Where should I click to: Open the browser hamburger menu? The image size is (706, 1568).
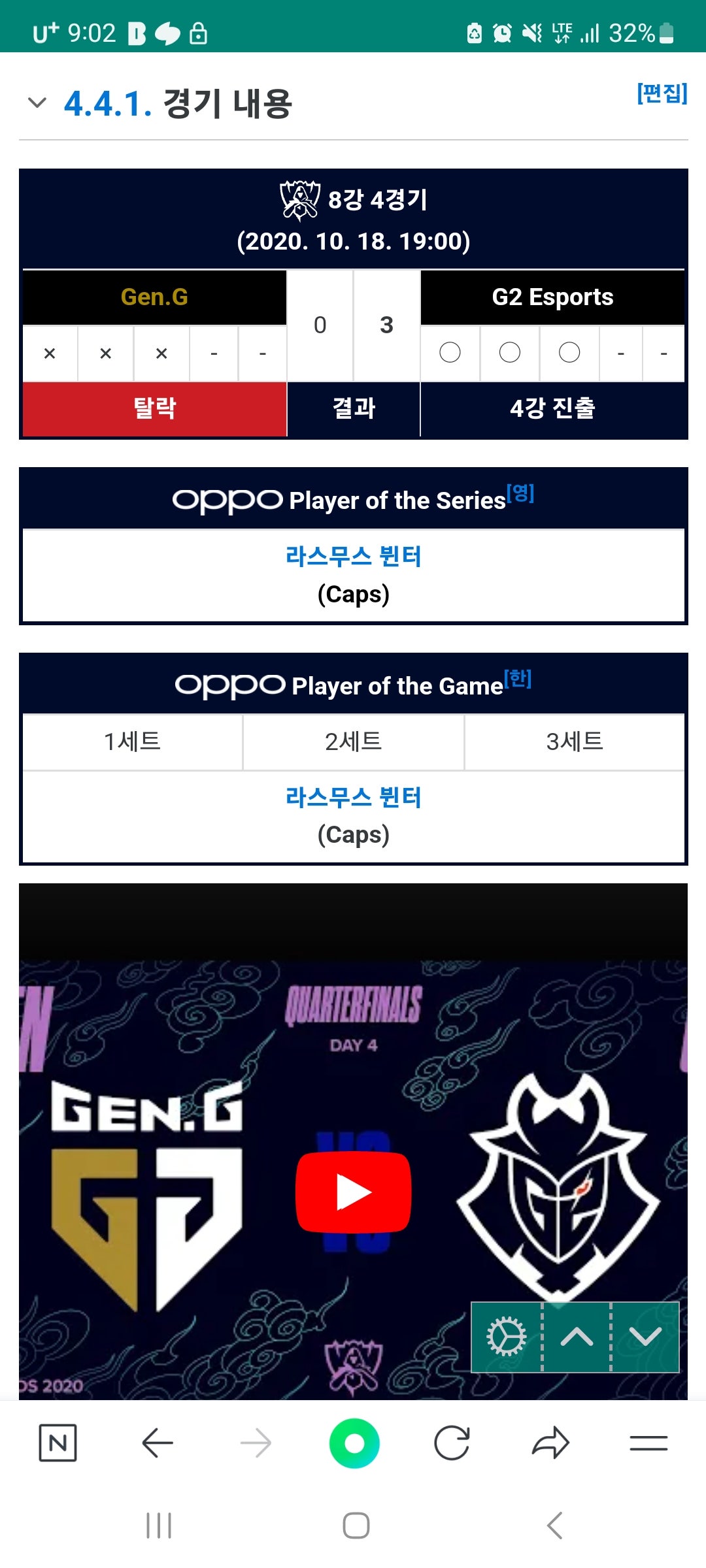[648, 1443]
